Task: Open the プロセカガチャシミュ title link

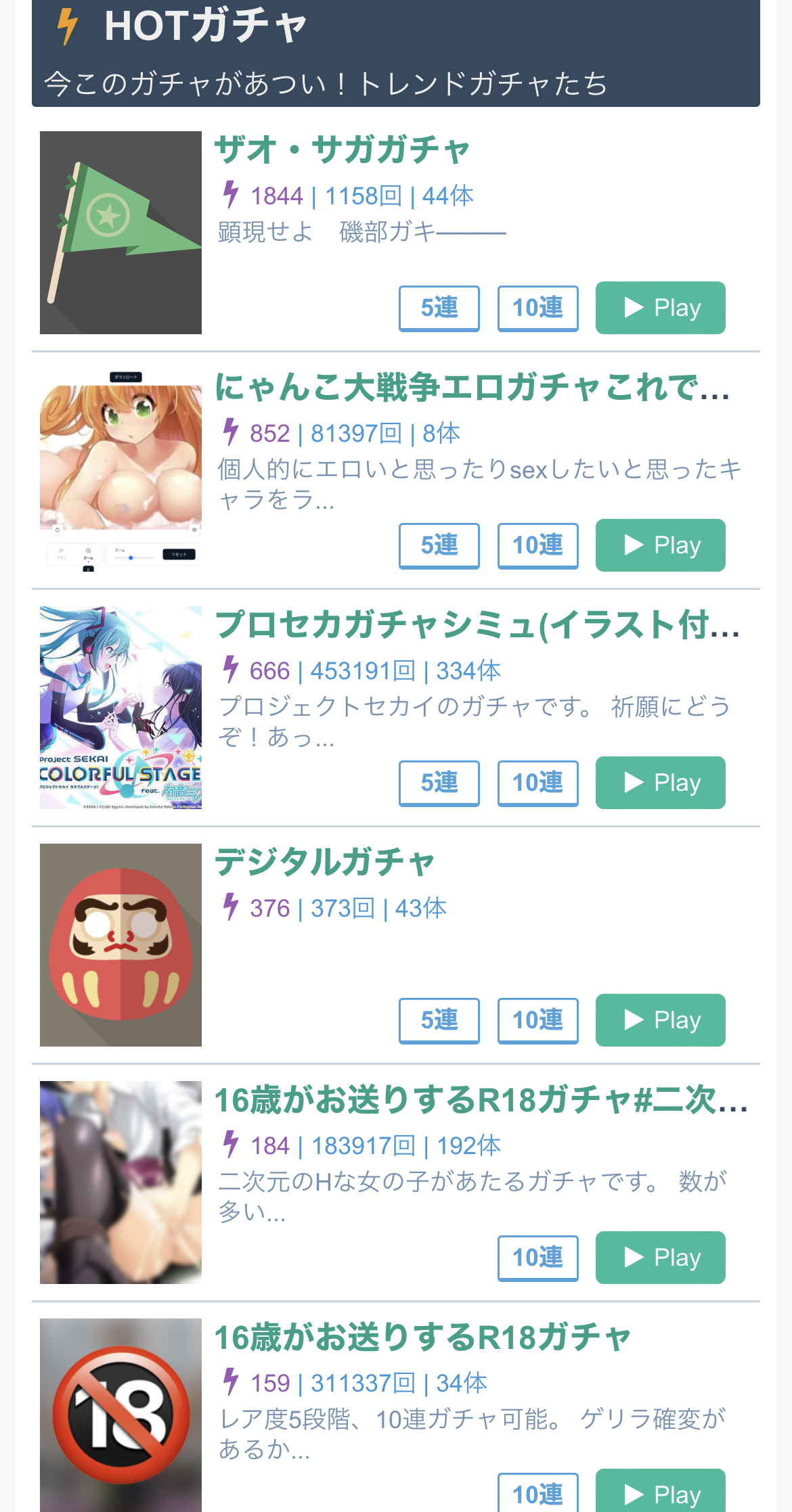Action: click(x=478, y=624)
